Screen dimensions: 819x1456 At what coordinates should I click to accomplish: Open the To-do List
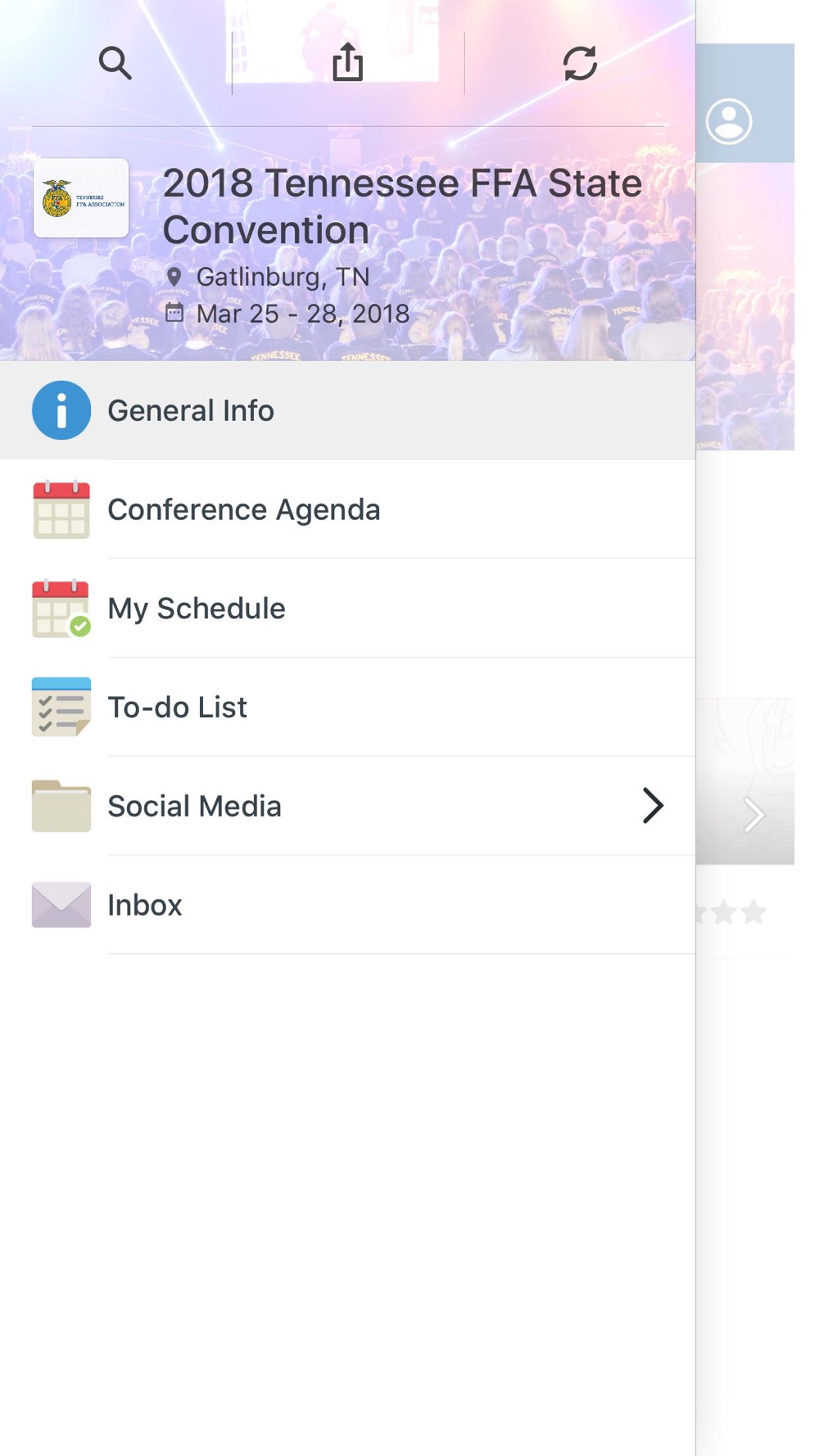[347, 708]
